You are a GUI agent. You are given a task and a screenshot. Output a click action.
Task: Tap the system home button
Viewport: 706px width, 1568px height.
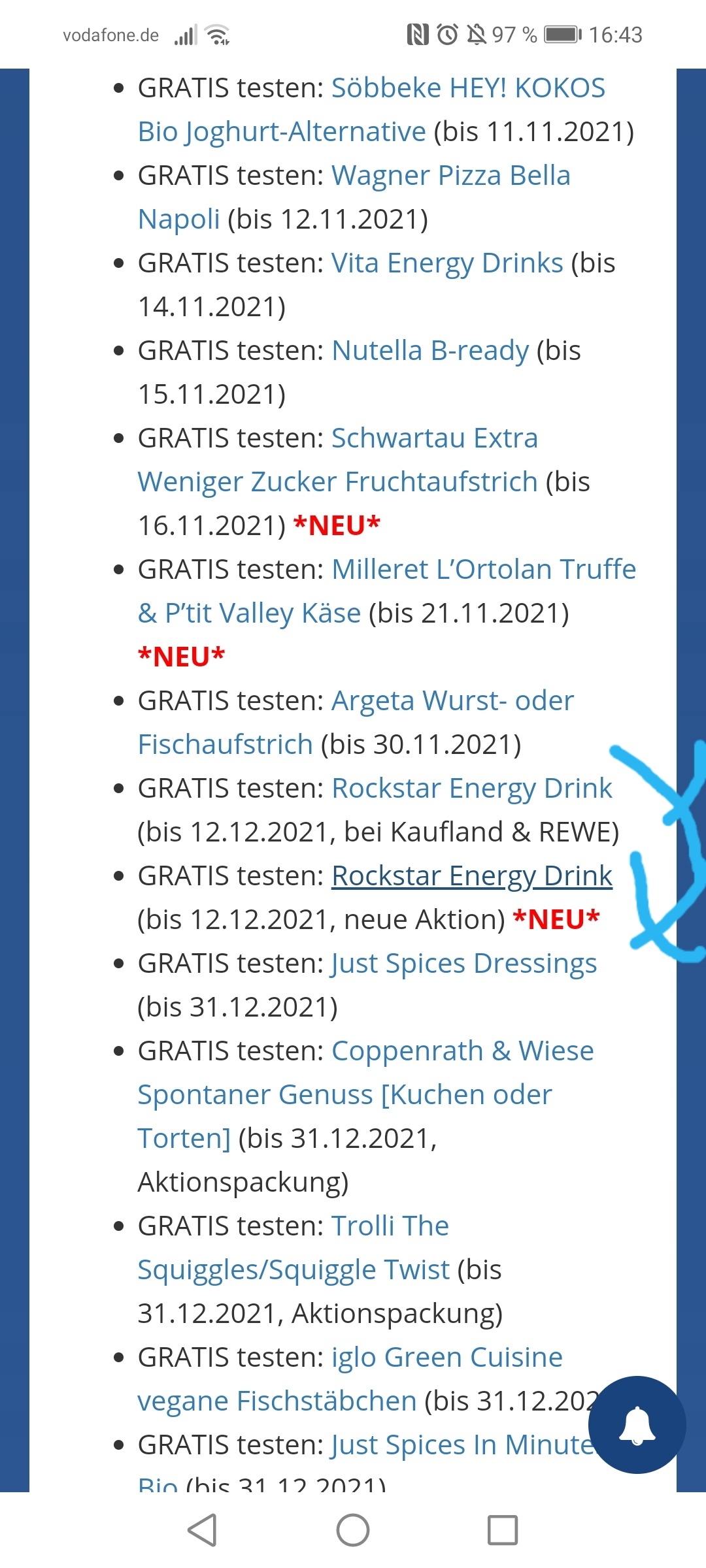tap(353, 1530)
